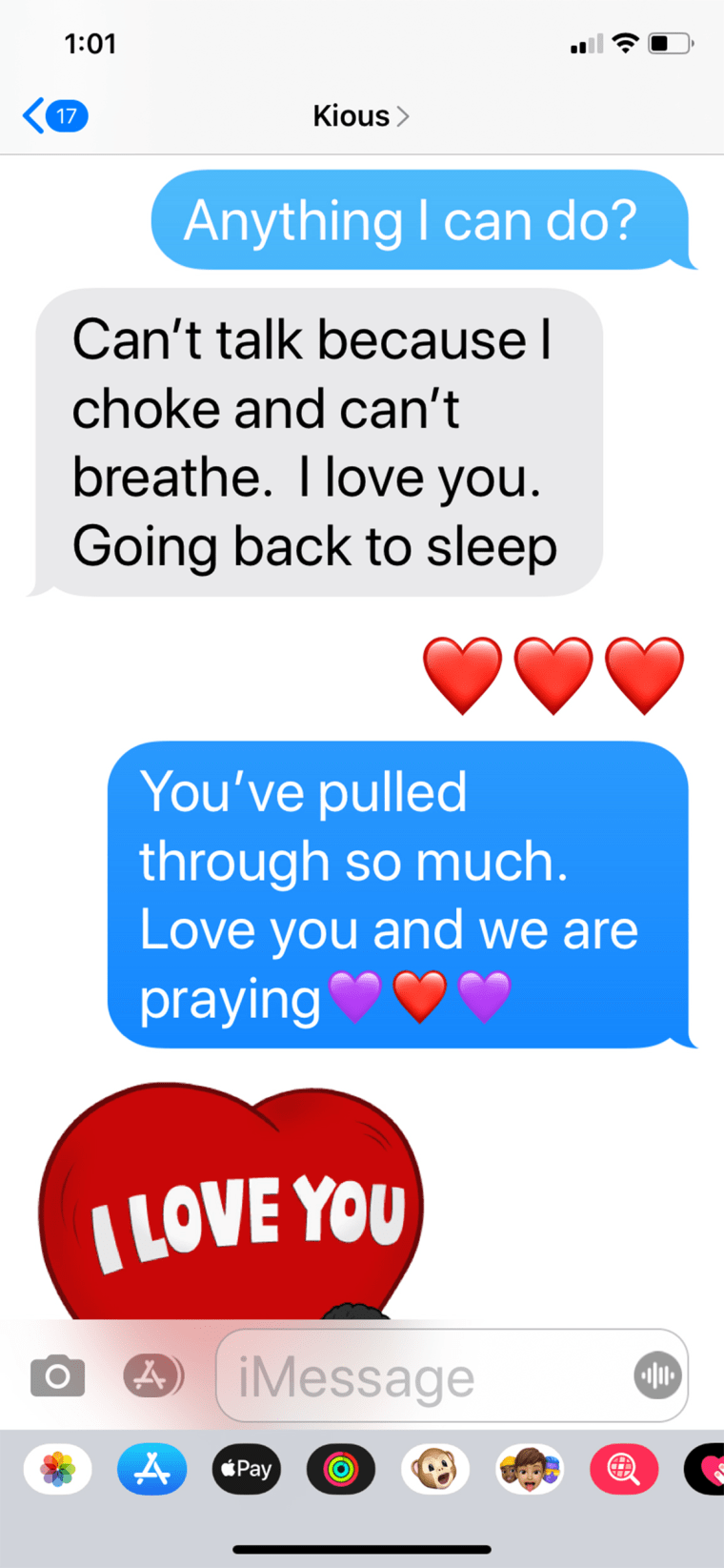Toggle the iMessage apps drawer
Image resolution: width=724 pixels, height=1568 pixels.
[152, 1375]
